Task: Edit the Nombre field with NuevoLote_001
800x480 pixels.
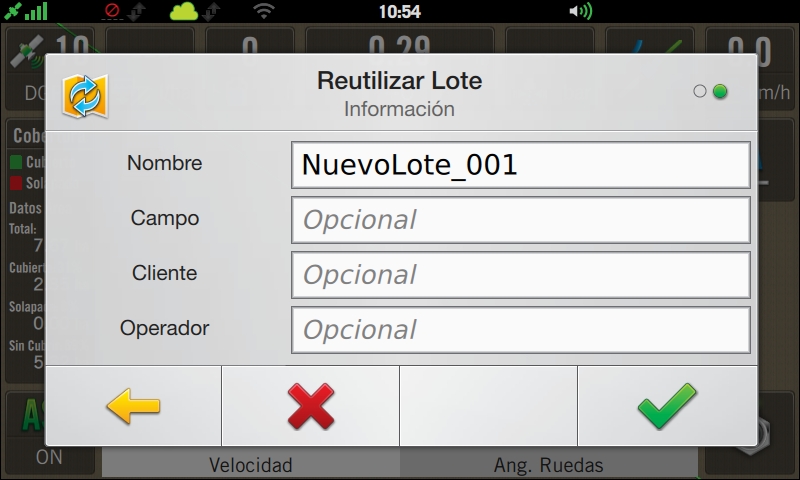Action: [520, 165]
